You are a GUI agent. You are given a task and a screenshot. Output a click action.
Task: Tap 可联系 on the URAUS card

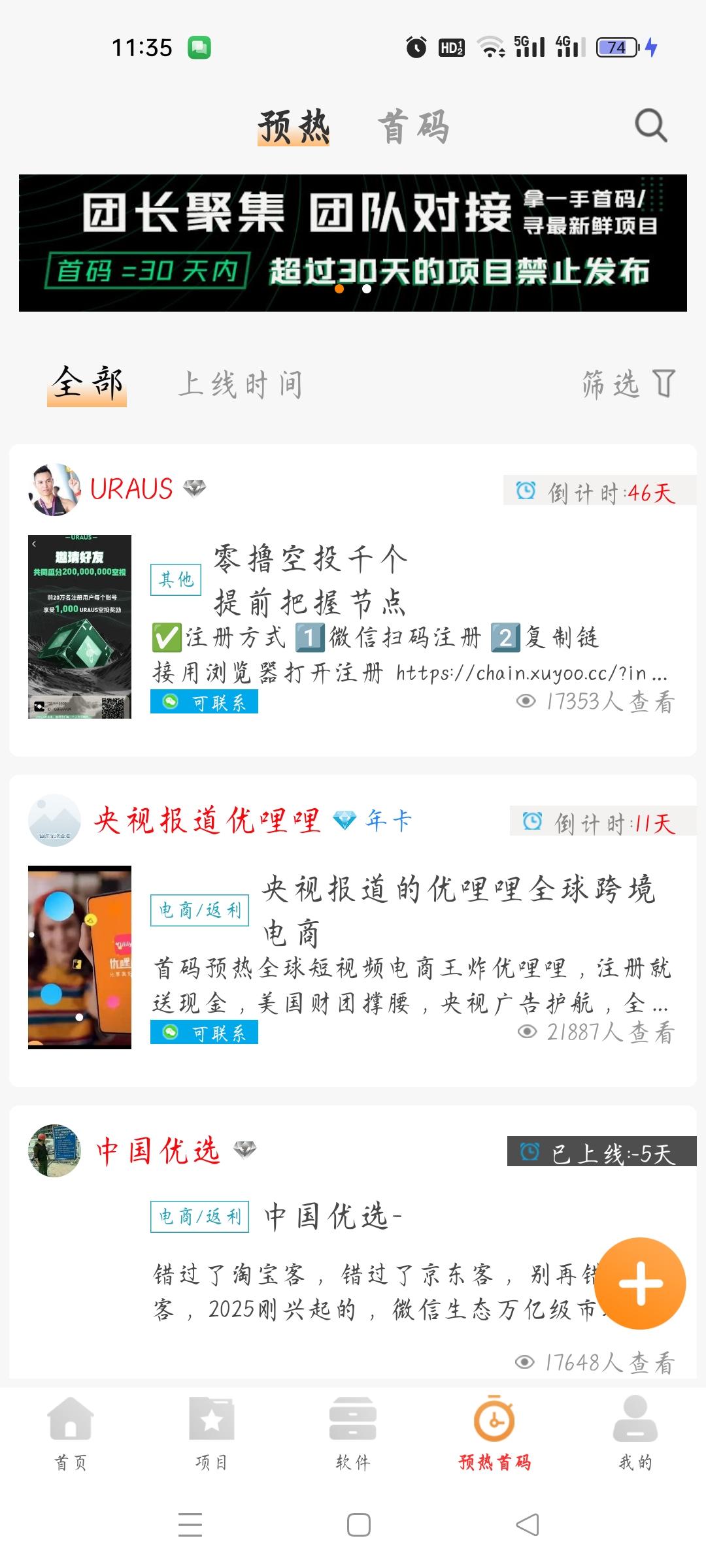[204, 702]
